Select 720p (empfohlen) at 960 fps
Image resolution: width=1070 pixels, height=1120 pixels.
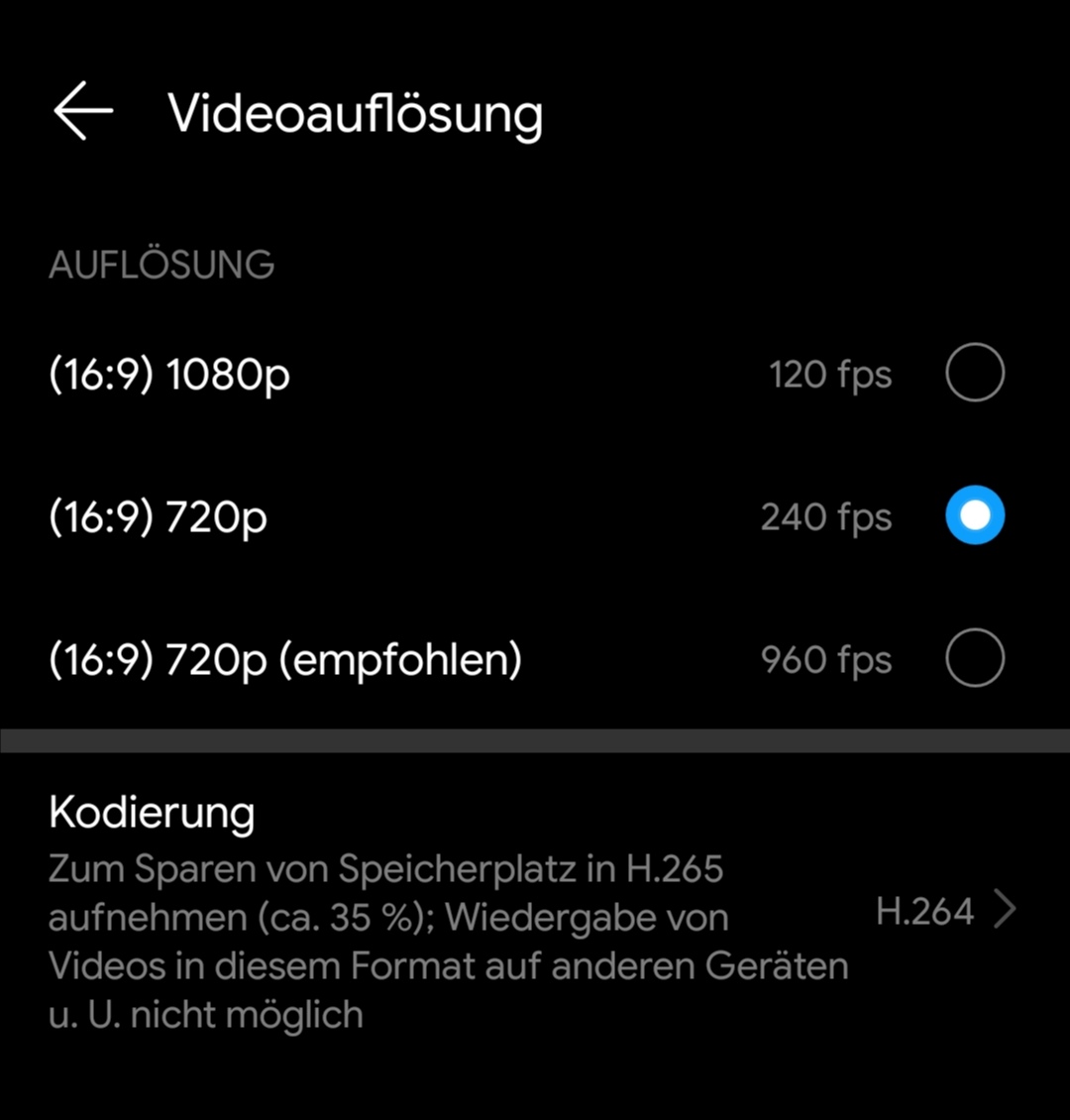[x=974, y=658]
